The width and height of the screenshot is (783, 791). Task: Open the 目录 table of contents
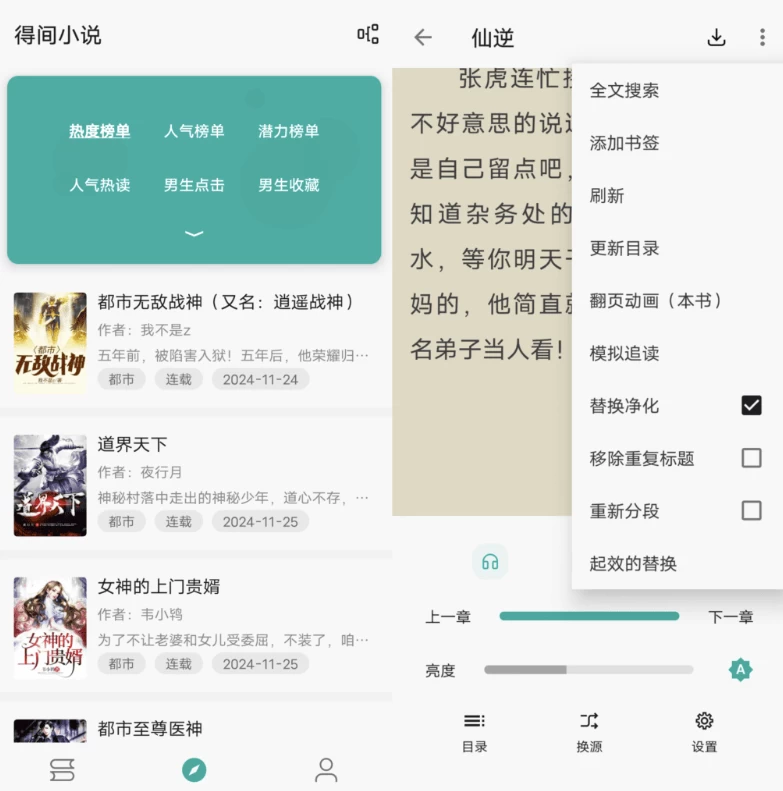[x=474, y=732]
